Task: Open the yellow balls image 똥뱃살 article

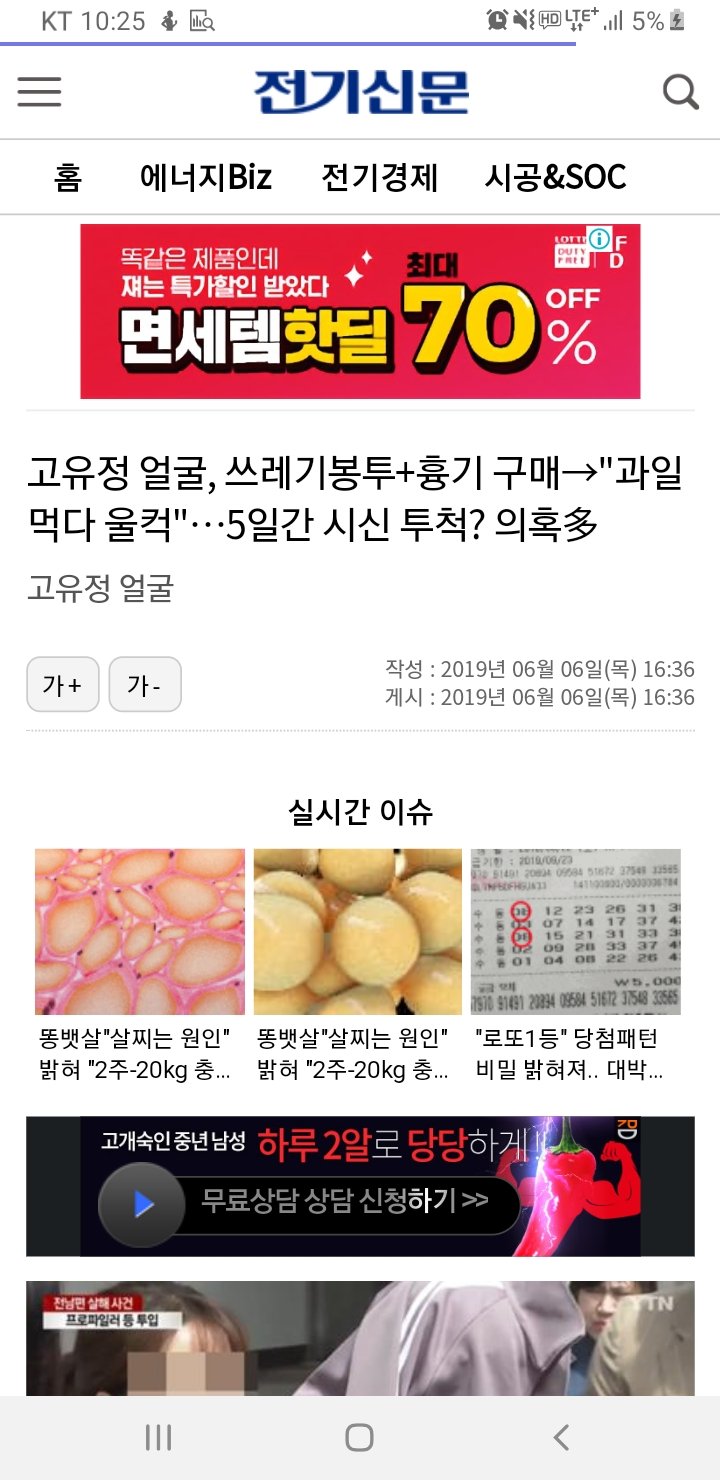Action: 358,932
